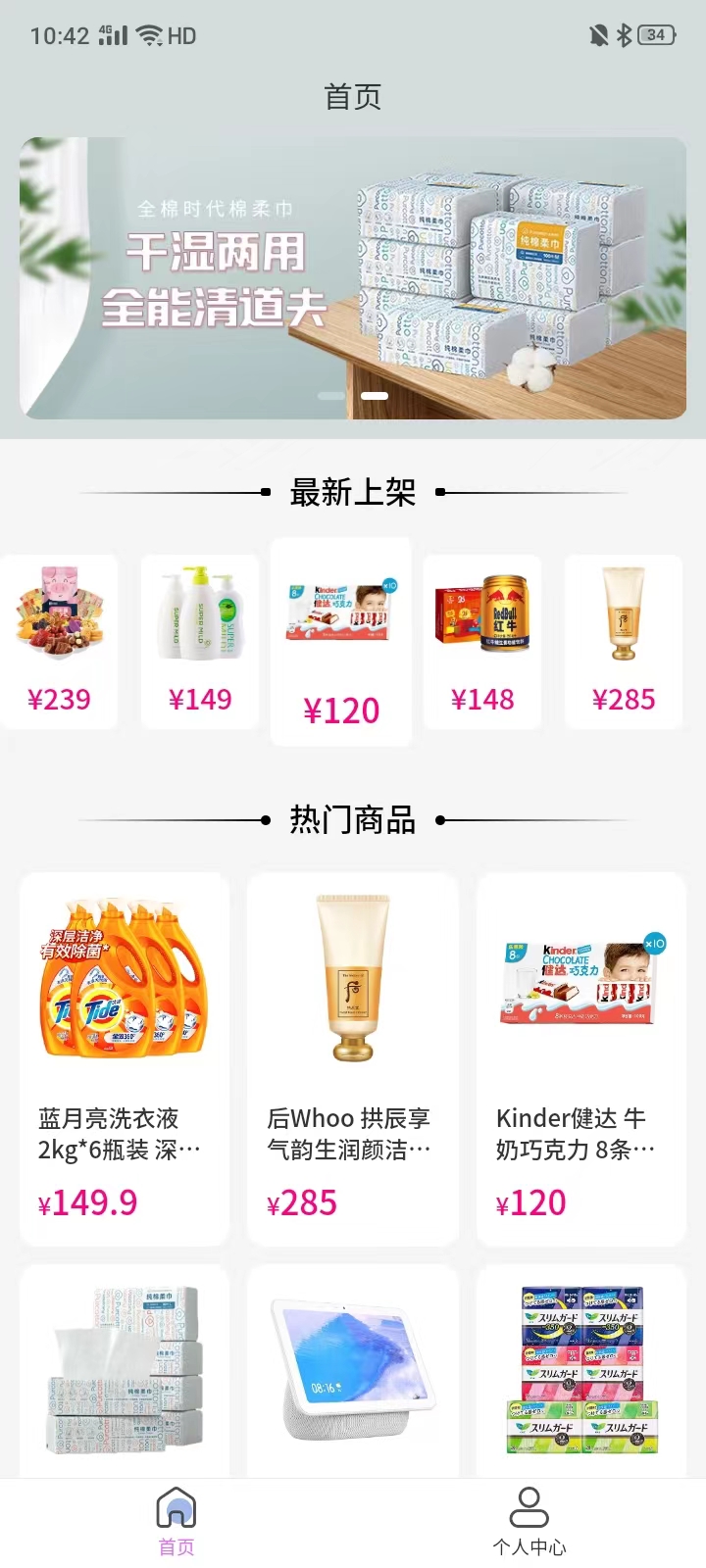View the smart display speaker product card
The image size is (706, 1568).
pyautogui.click(x=352, y=1372)
